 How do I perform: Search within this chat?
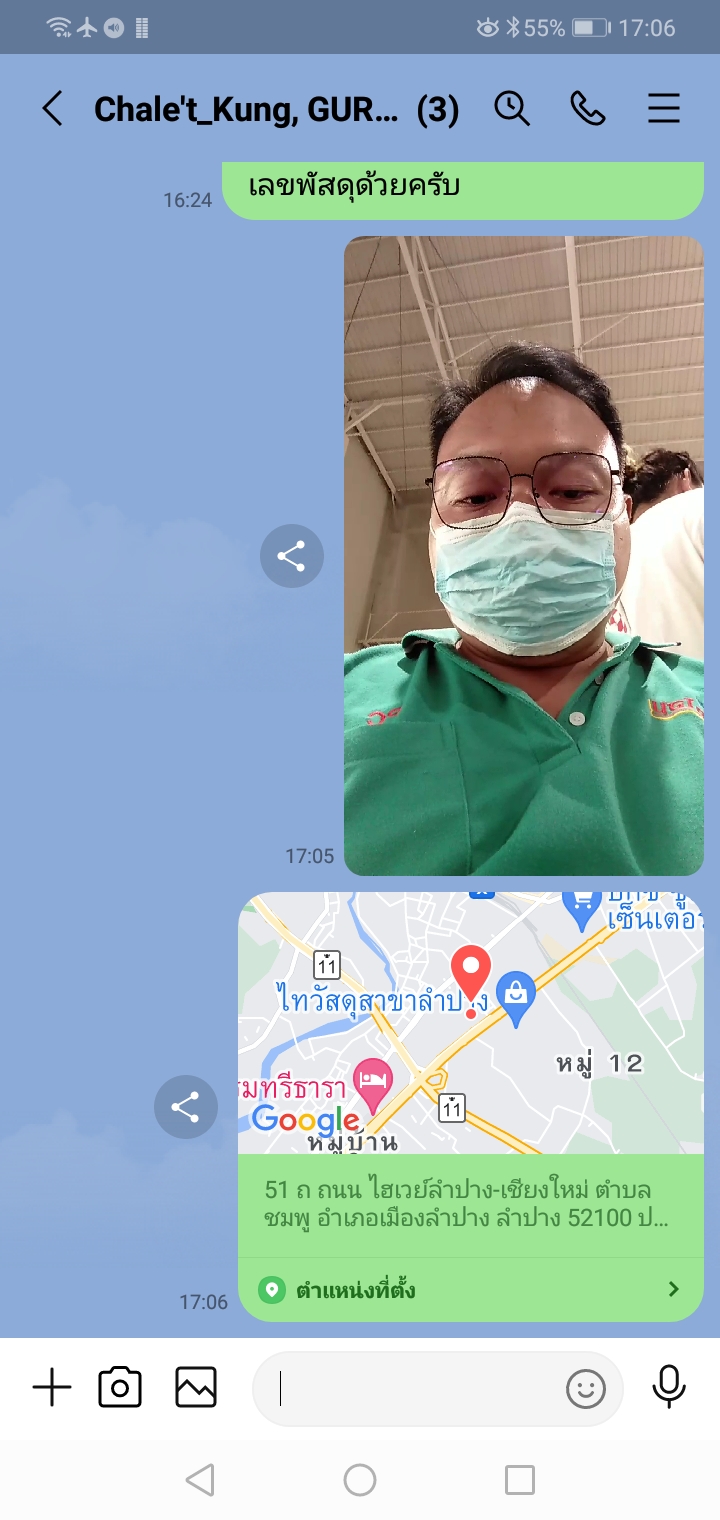[x=512, y=108]
